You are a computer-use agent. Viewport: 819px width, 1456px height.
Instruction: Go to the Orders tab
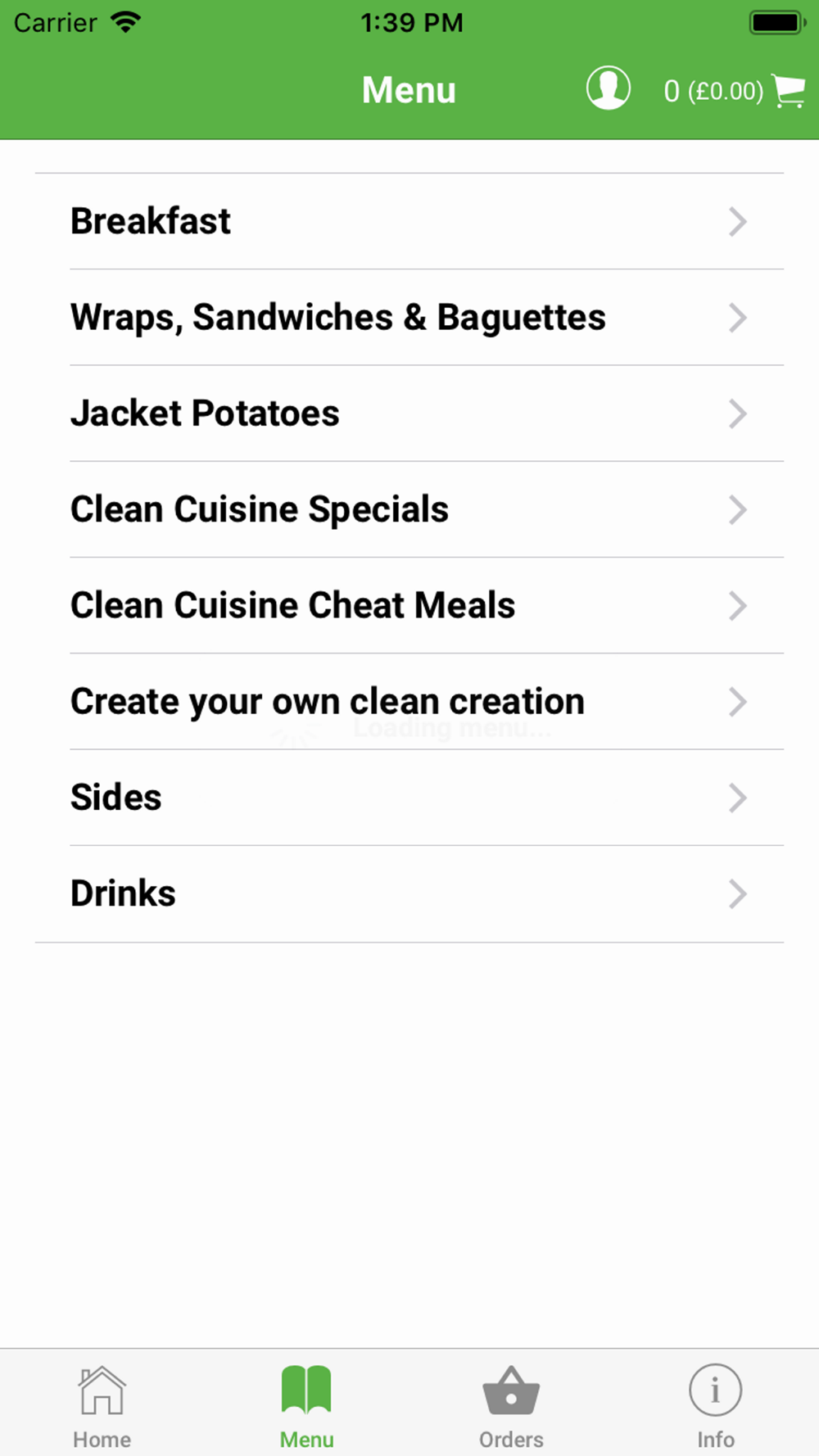[511, 1405]
